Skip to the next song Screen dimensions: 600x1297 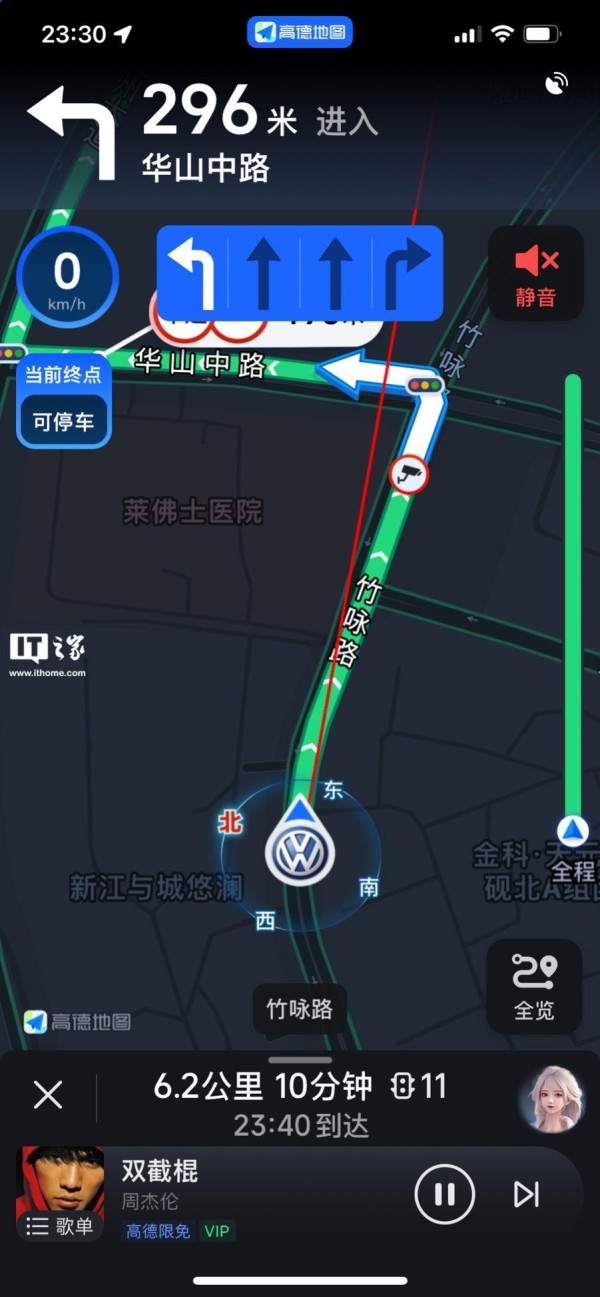[x=526, y=1194]
